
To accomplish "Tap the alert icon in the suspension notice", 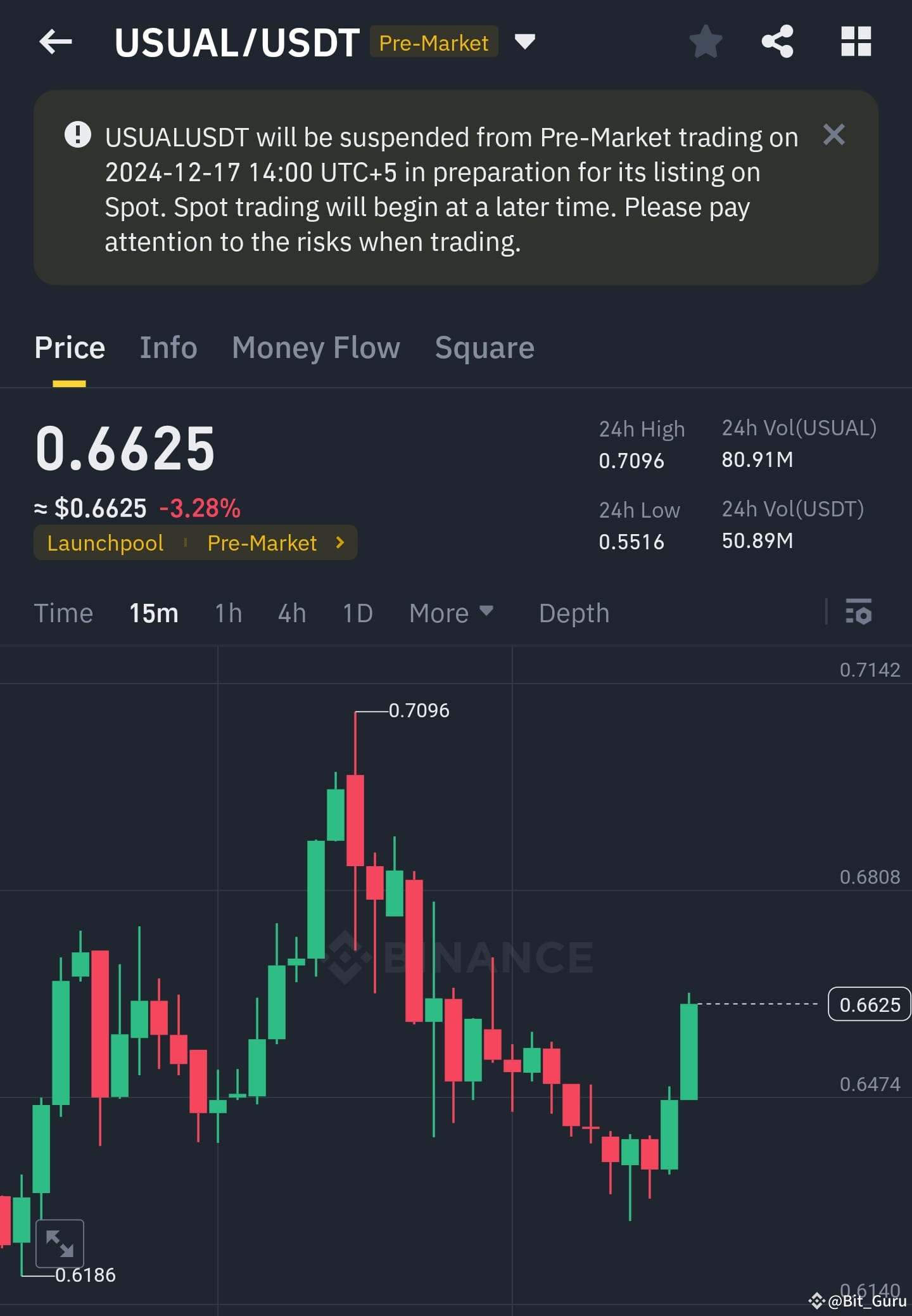I will (76, 135).
